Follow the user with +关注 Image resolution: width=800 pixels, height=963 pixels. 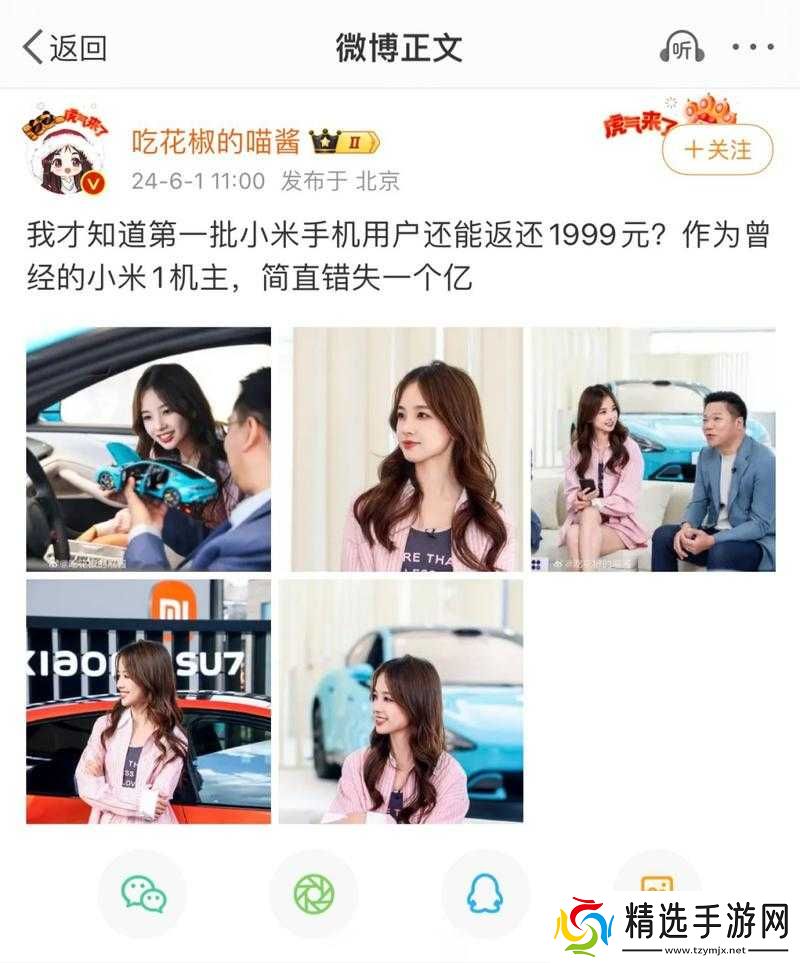tap(717, 150)
